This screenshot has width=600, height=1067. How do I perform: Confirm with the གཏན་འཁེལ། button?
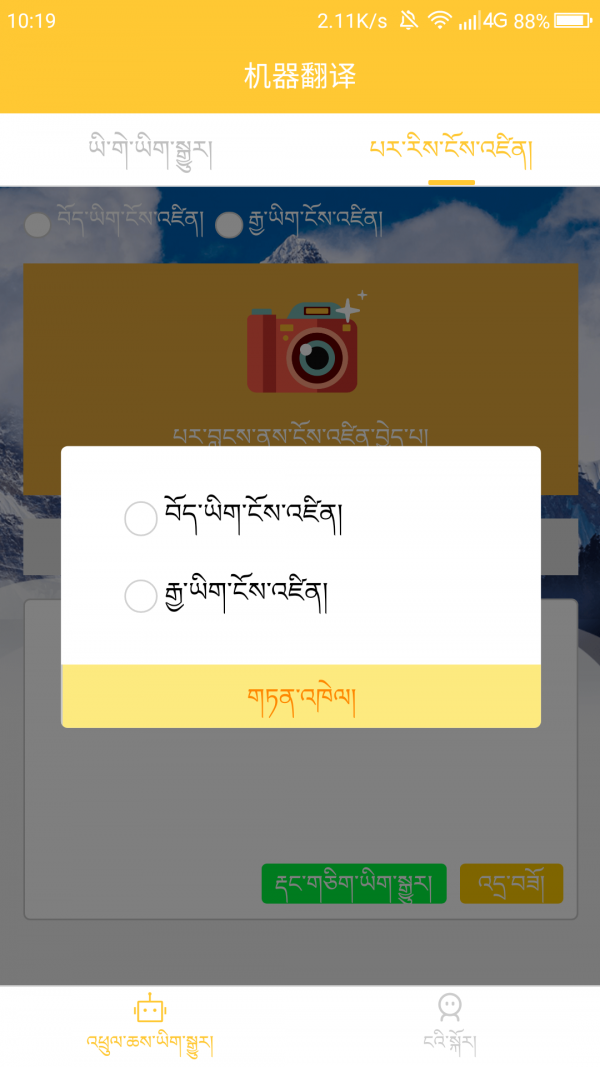[x=301, y=696]
